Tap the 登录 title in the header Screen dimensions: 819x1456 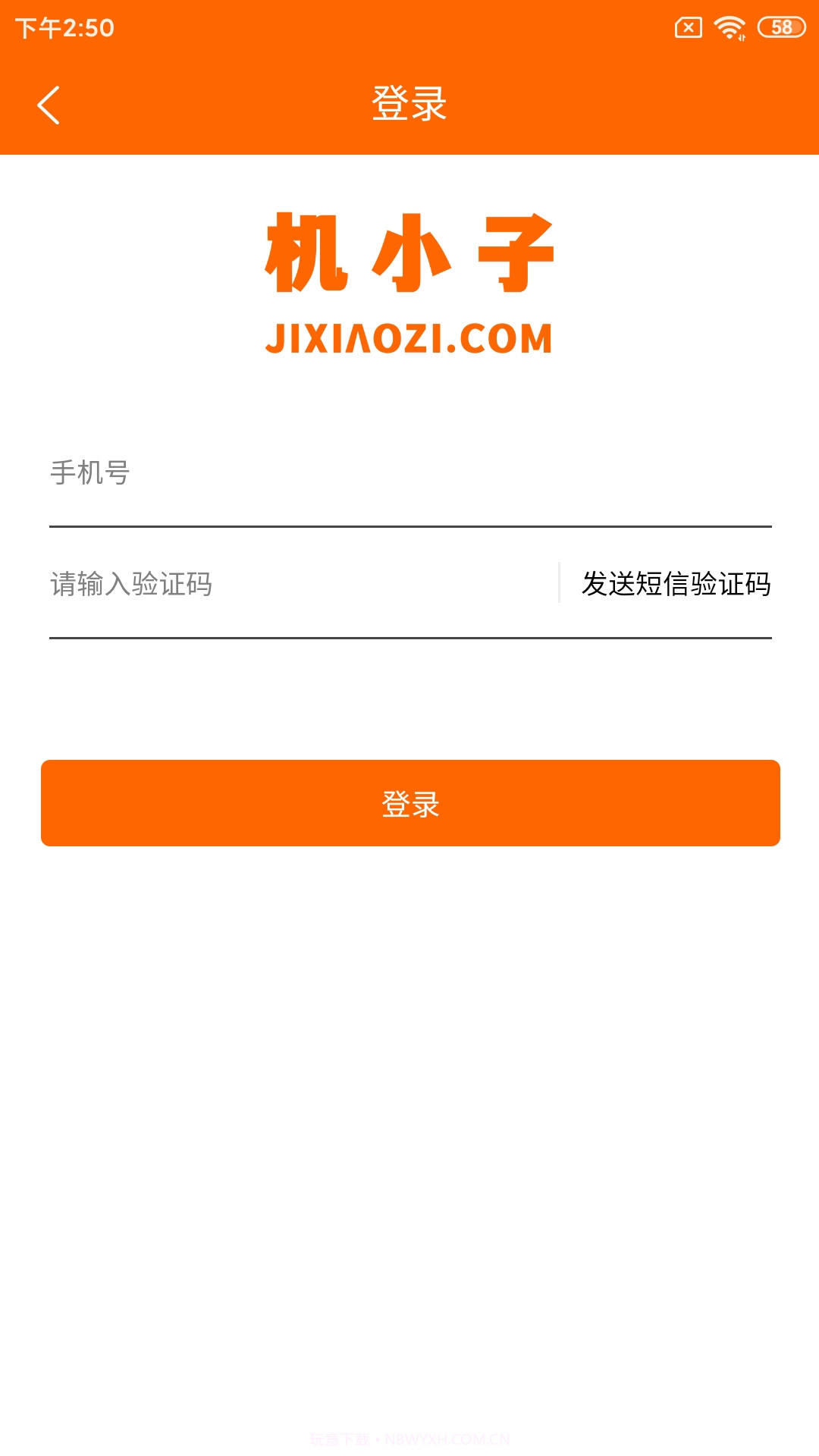point(408,105)
